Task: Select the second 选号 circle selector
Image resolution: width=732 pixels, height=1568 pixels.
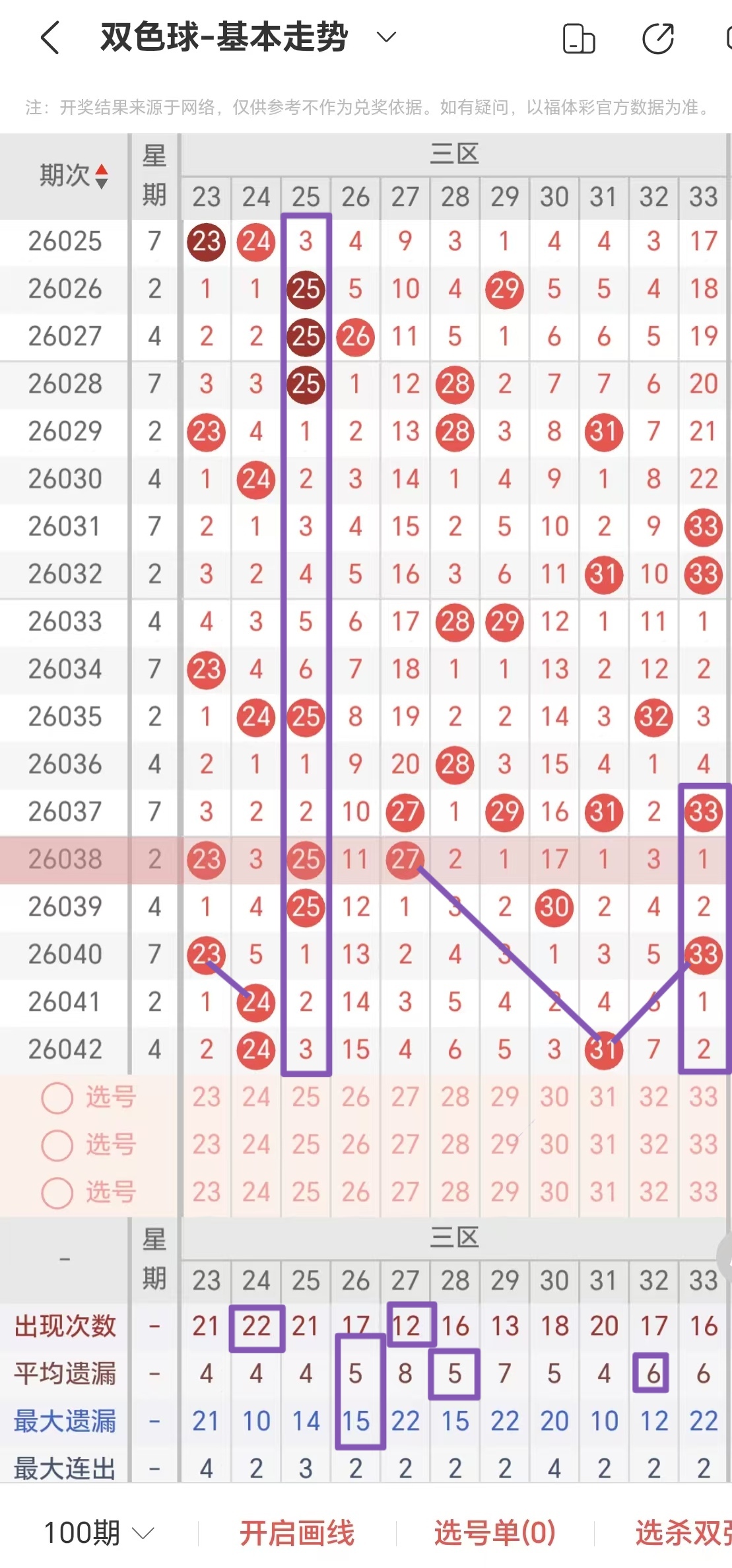Action: point(57,1145)
